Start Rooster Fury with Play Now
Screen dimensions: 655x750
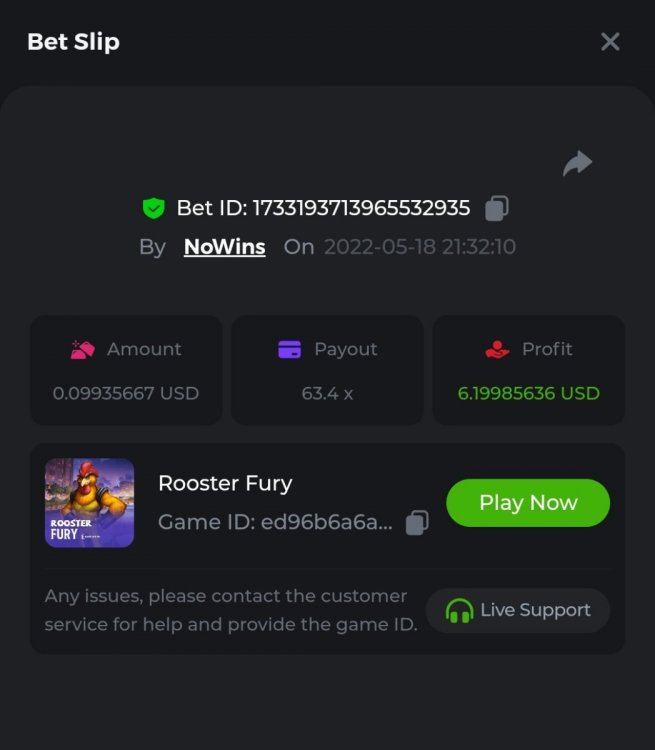[527, 503]
